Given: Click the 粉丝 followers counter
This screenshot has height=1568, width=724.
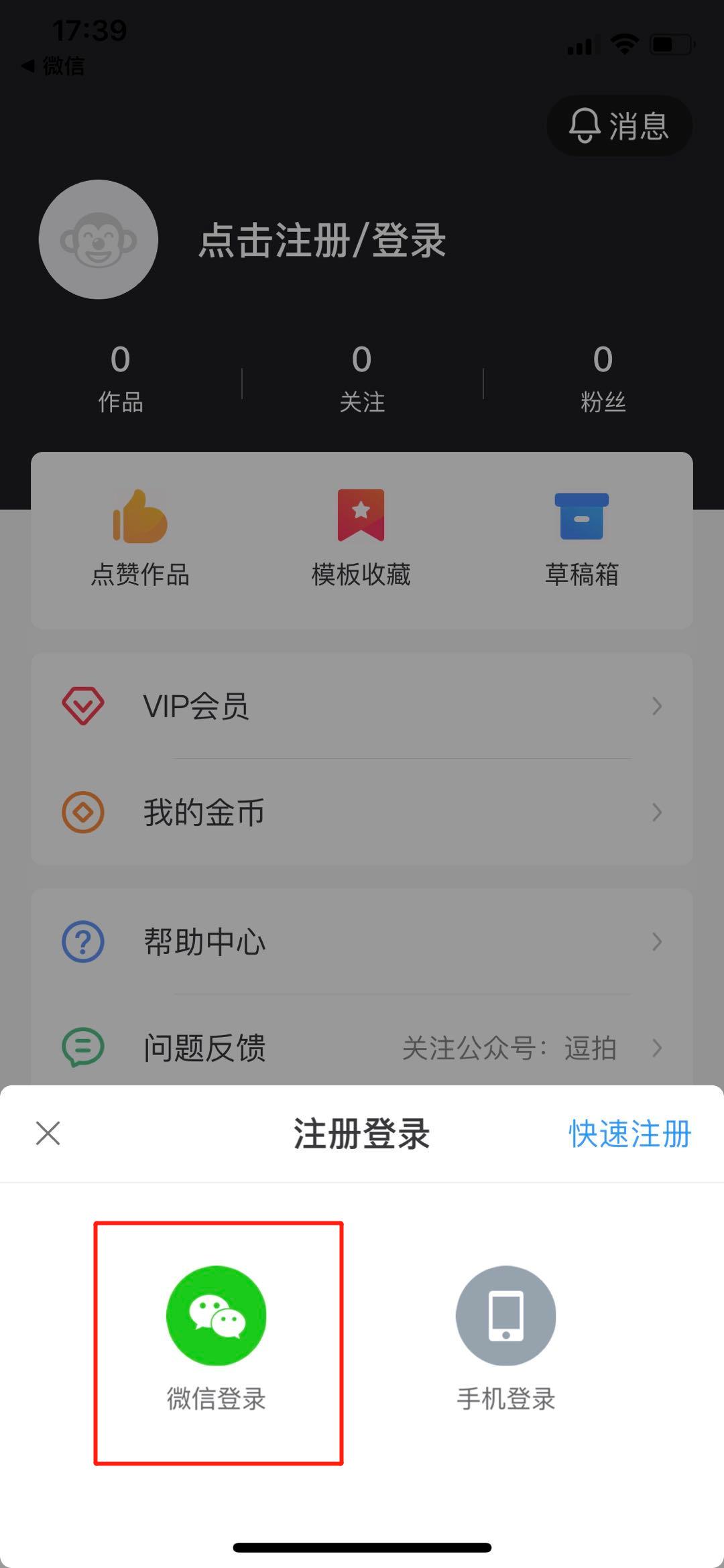Looking at the screenshot, I should (x=602, y=379).
